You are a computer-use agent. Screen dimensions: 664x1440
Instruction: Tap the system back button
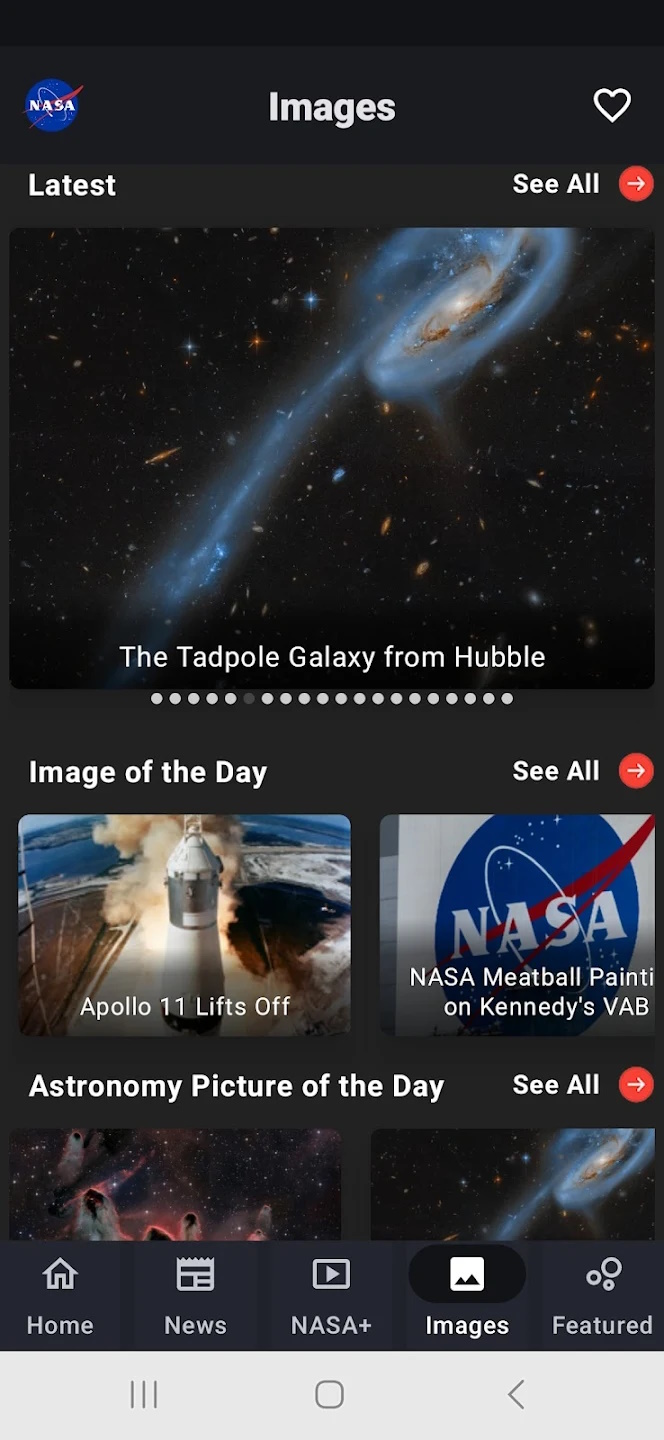[516, 1394]
